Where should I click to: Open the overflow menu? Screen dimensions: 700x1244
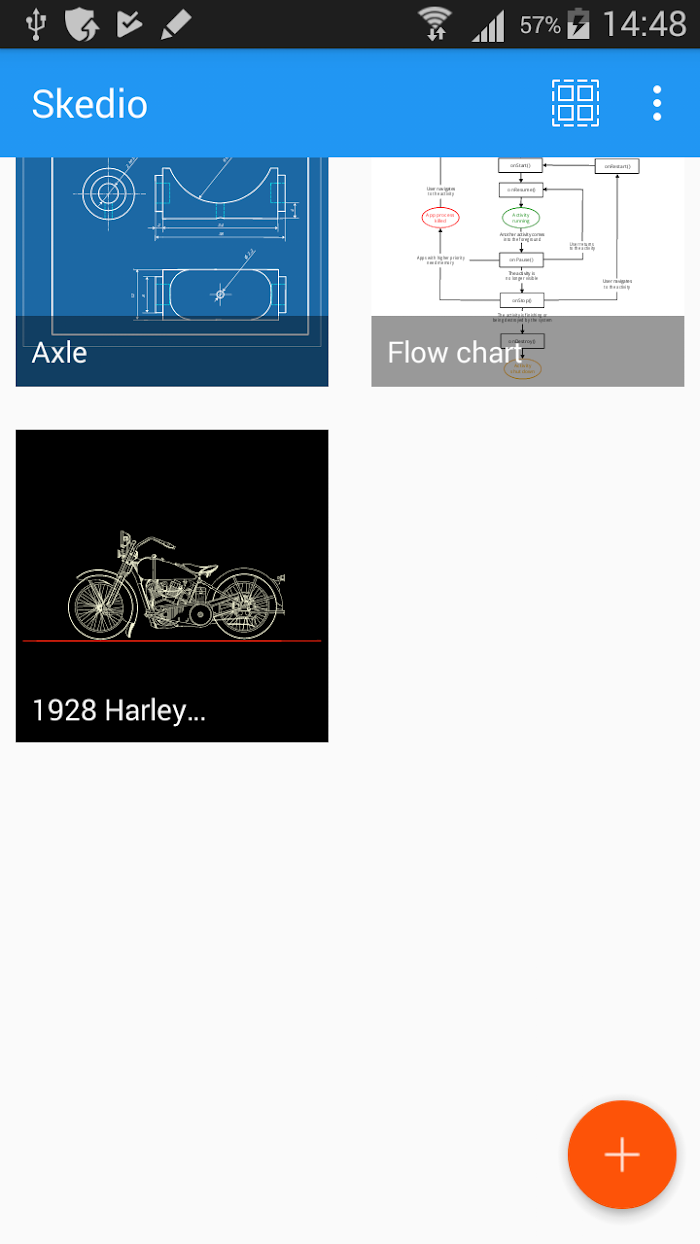click(657, 103)
